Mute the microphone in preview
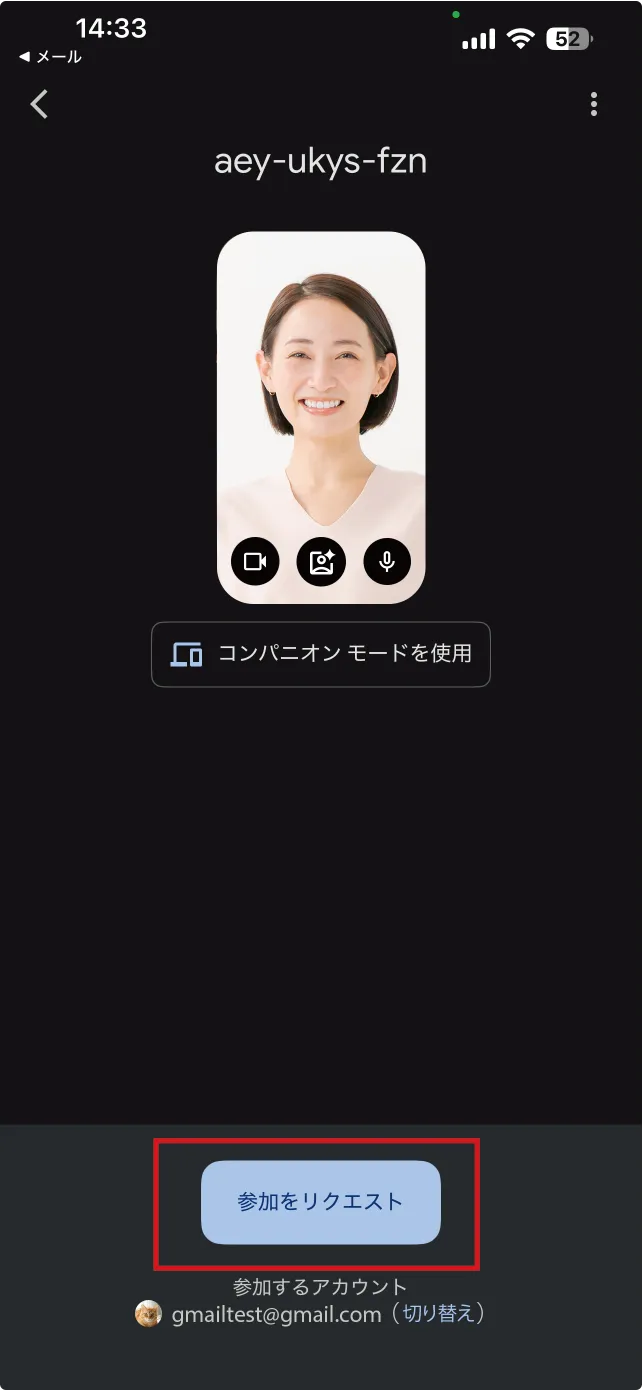Viewport: 643px width, 1390px height. point(387,561)
